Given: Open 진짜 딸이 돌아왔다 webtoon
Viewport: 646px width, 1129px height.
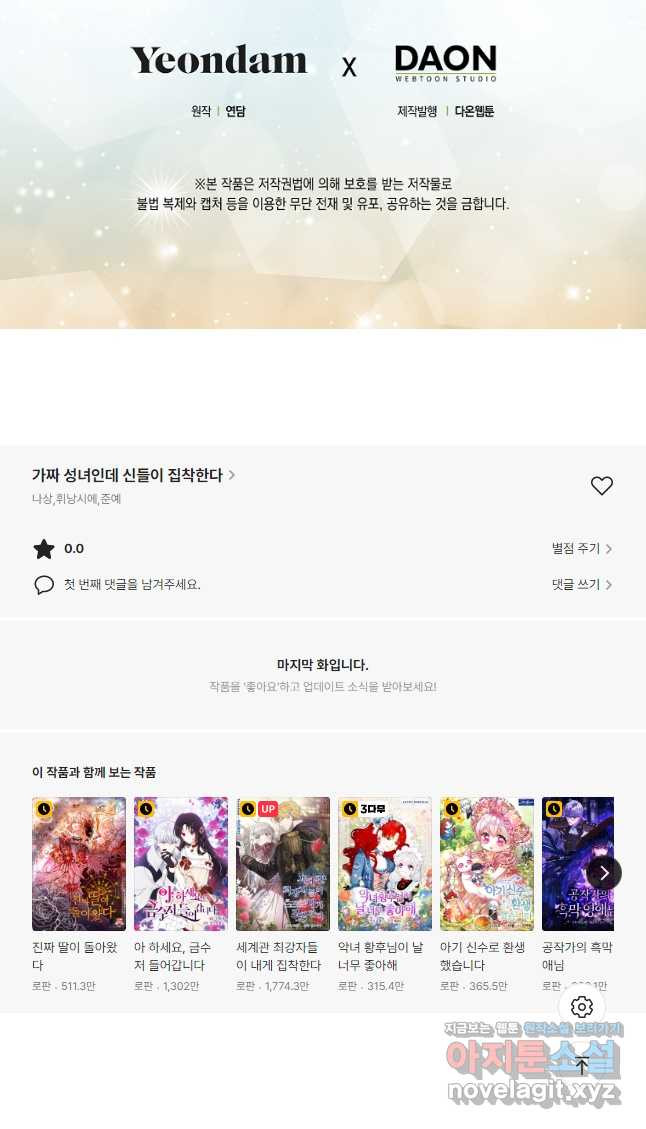Looking at the screenshot, I should click(x=79, y=864).
